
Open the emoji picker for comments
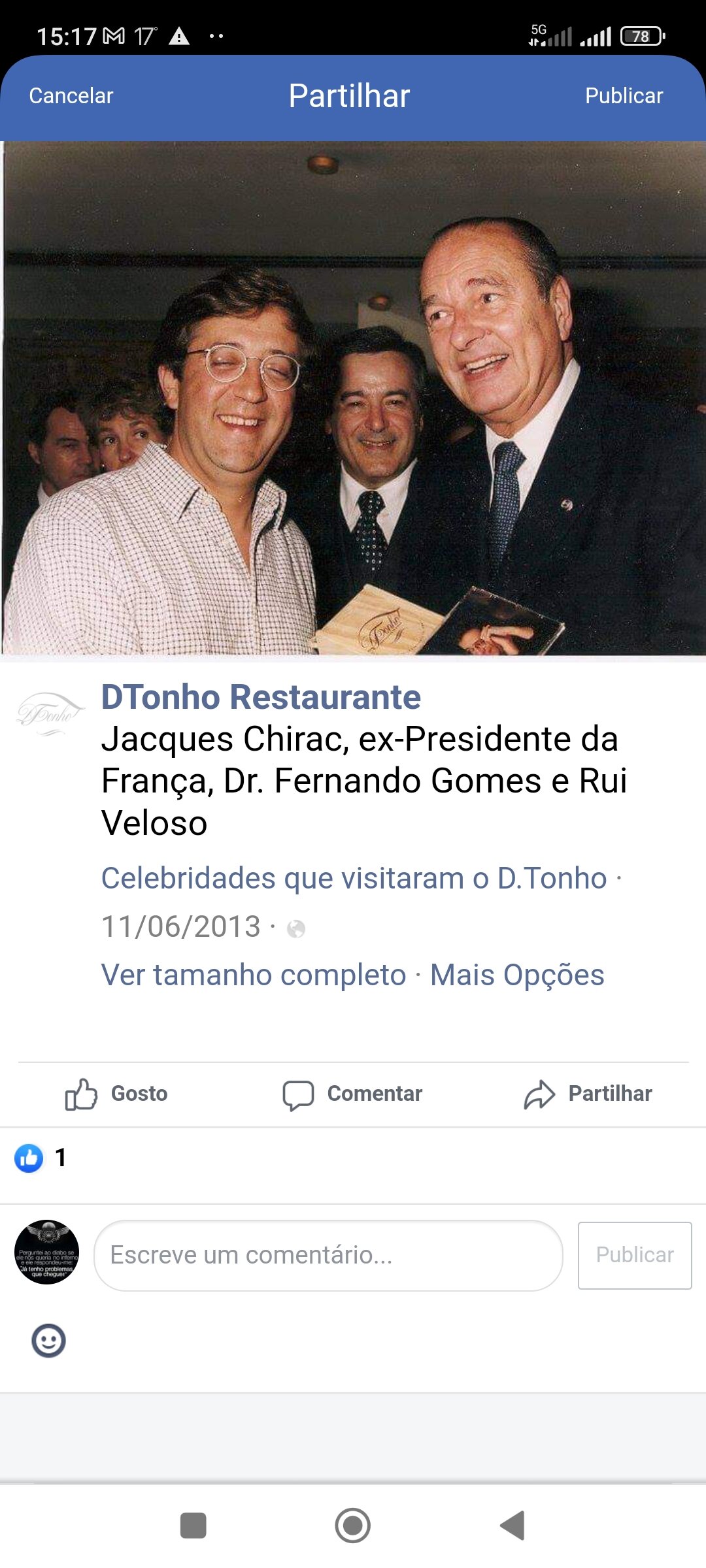coord(48,1341)
